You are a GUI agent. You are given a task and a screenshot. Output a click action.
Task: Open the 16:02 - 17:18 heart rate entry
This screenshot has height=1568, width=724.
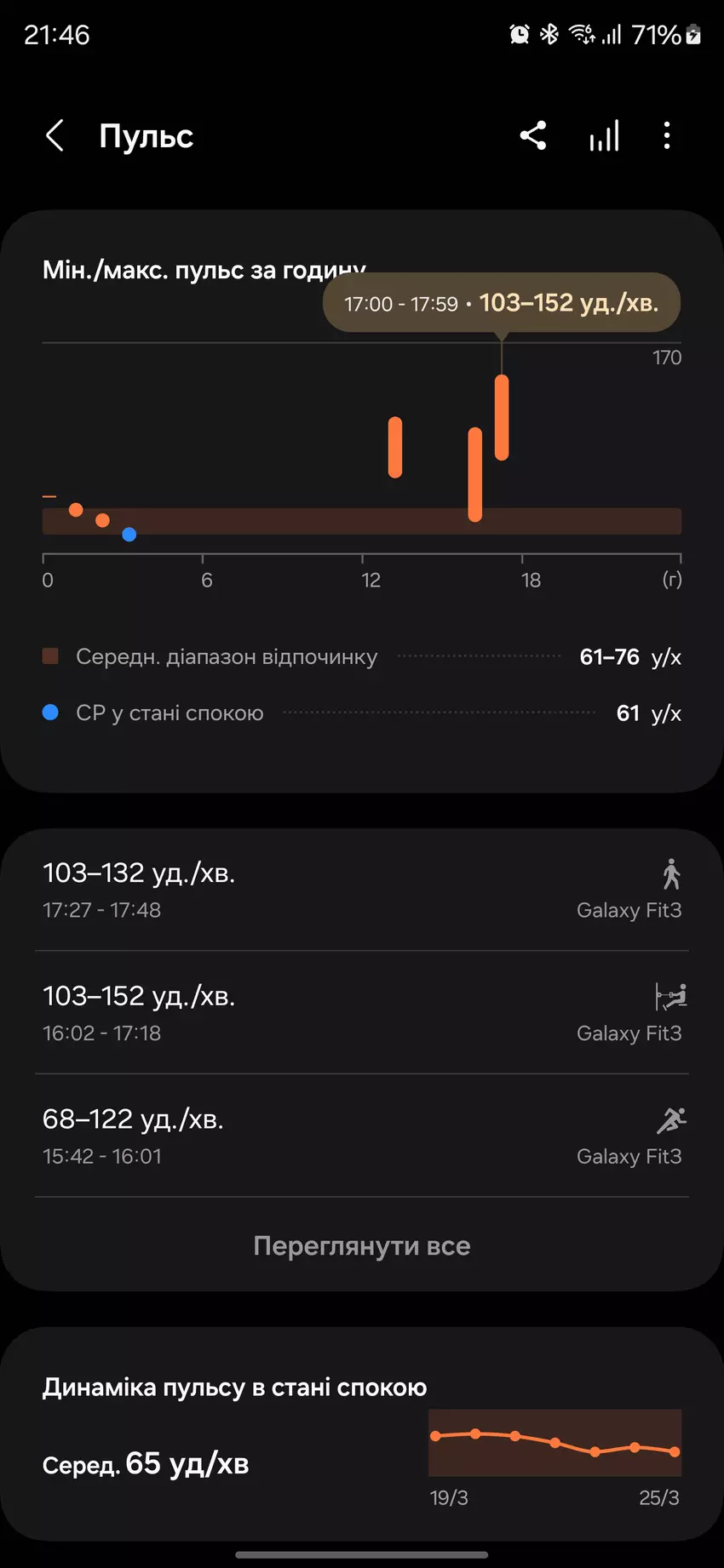361,1013
